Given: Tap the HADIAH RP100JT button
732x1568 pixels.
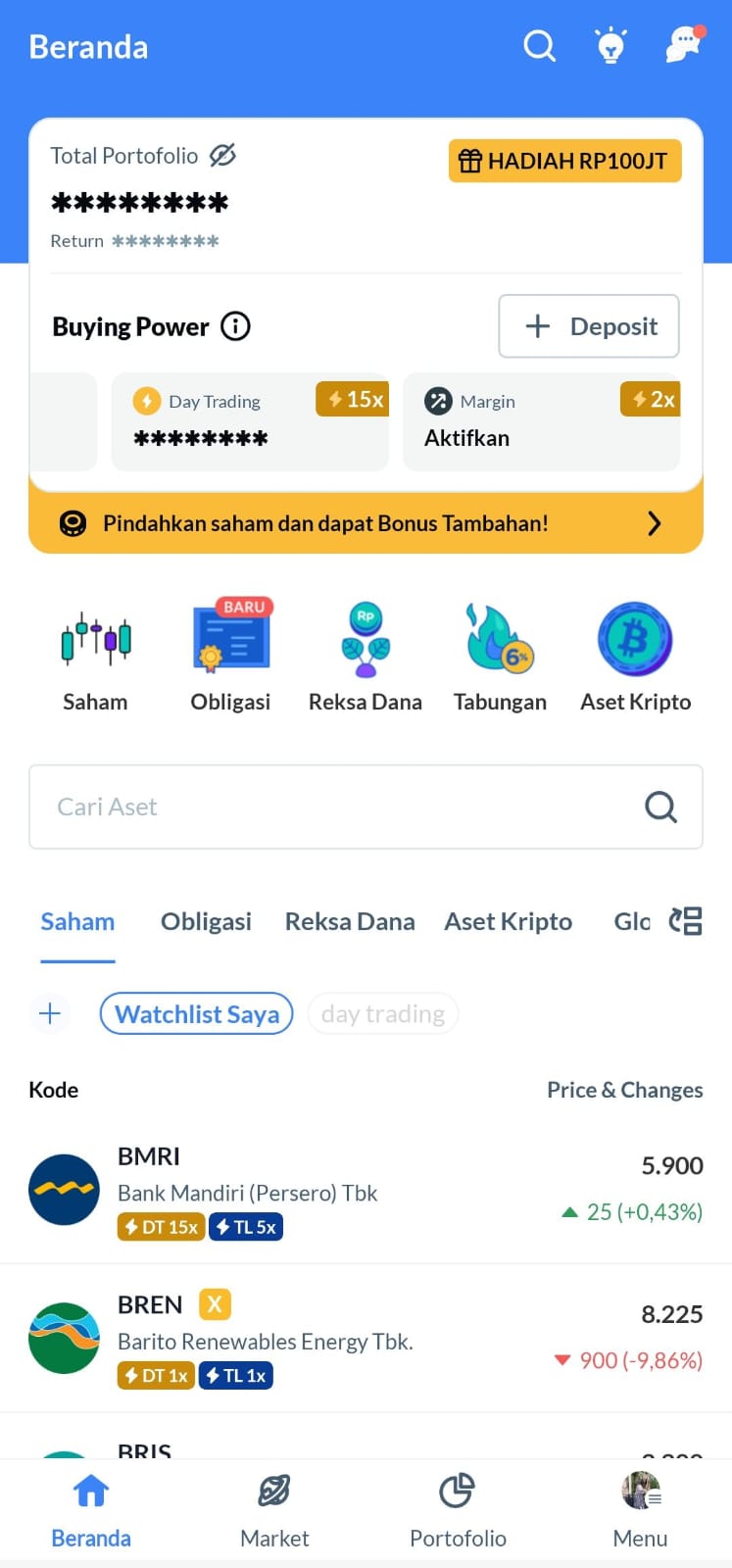Looking at the screenshot, I should tap(564, 161).
